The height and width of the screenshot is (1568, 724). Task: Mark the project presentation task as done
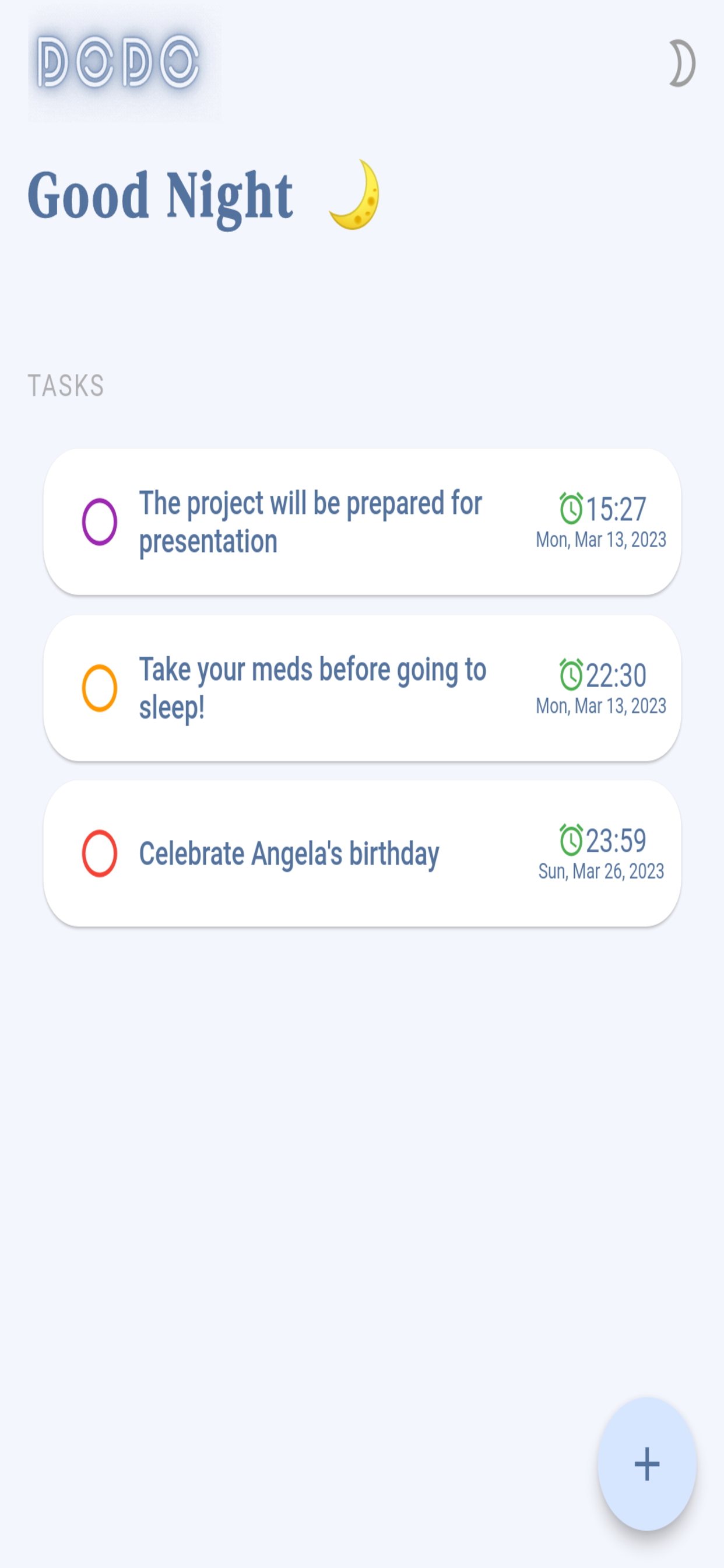coord(100,521)
